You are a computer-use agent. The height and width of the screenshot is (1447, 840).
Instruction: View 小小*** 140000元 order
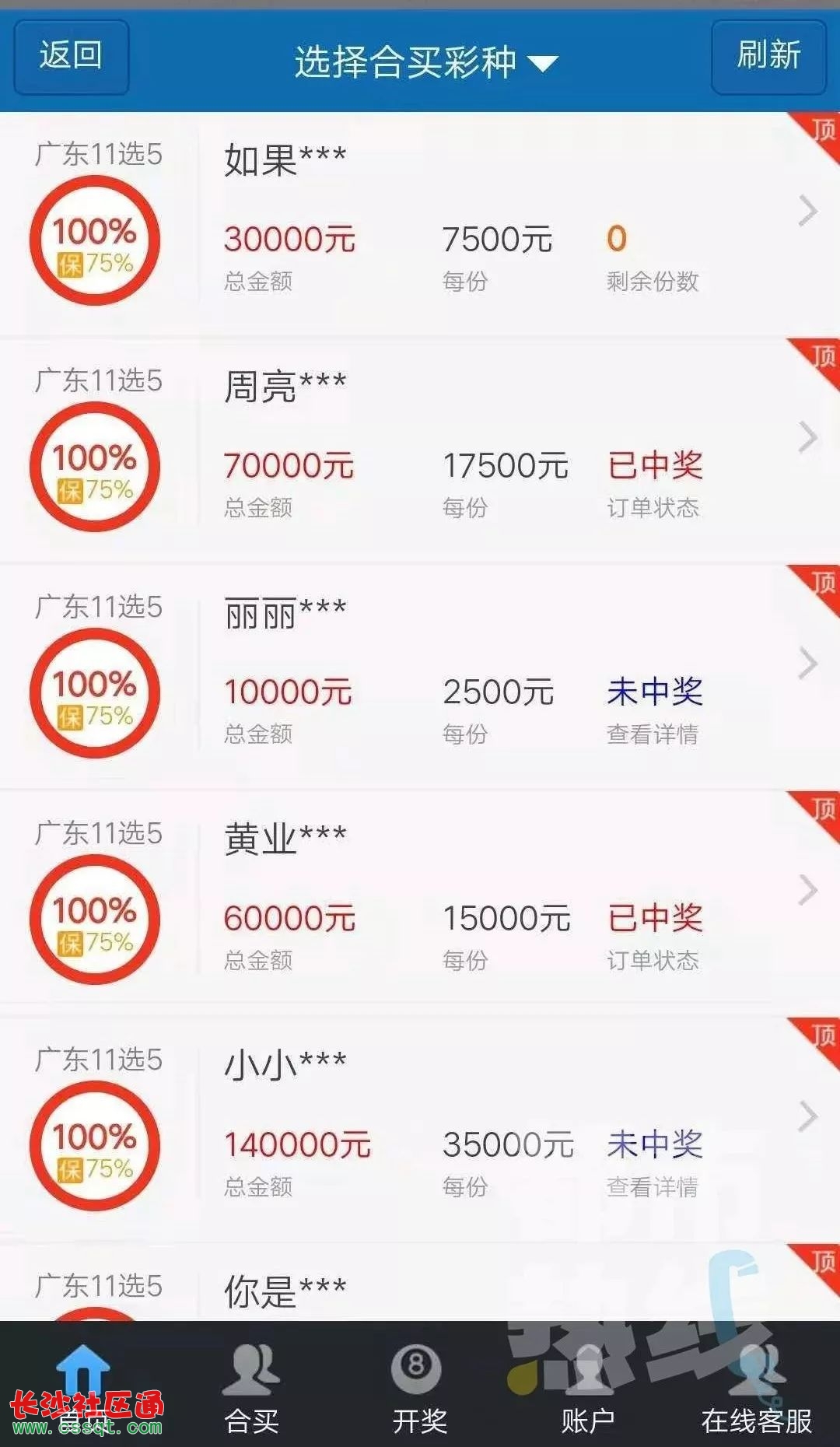point(420,1130)
